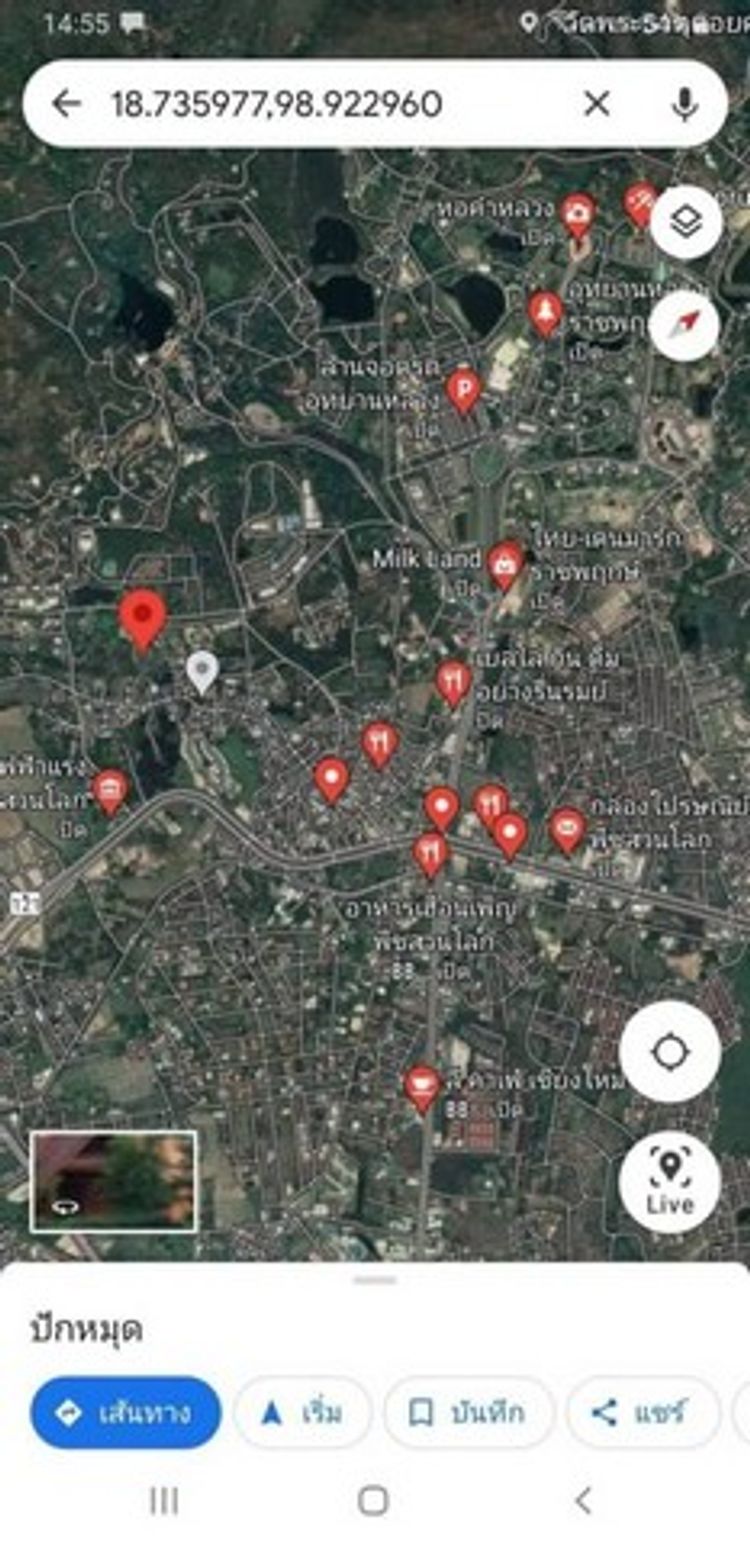Clear the coordinates from the search bar

pyautogui.click(x=597, y=103)
